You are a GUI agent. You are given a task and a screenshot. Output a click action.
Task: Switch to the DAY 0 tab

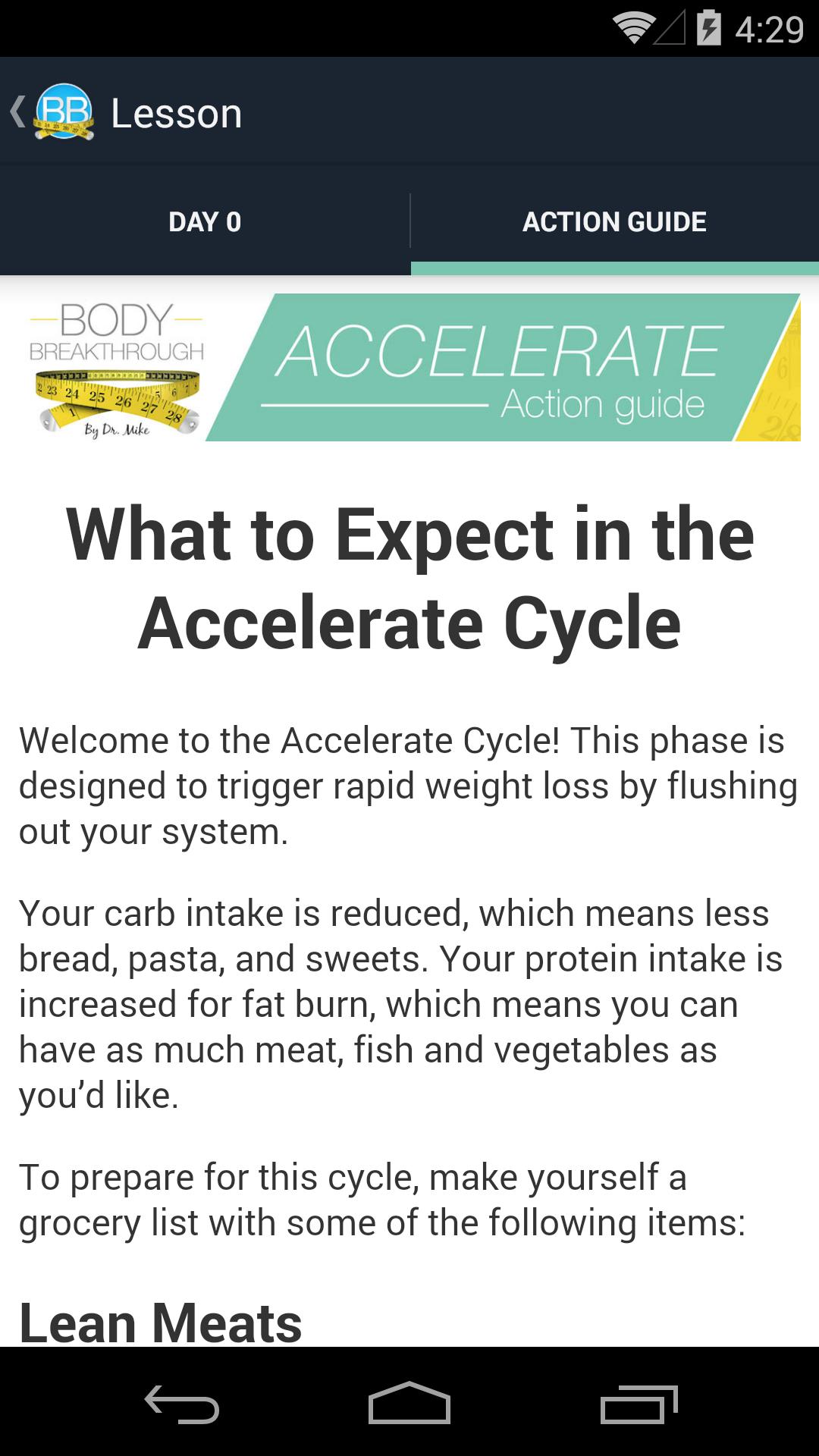(205, 221)
